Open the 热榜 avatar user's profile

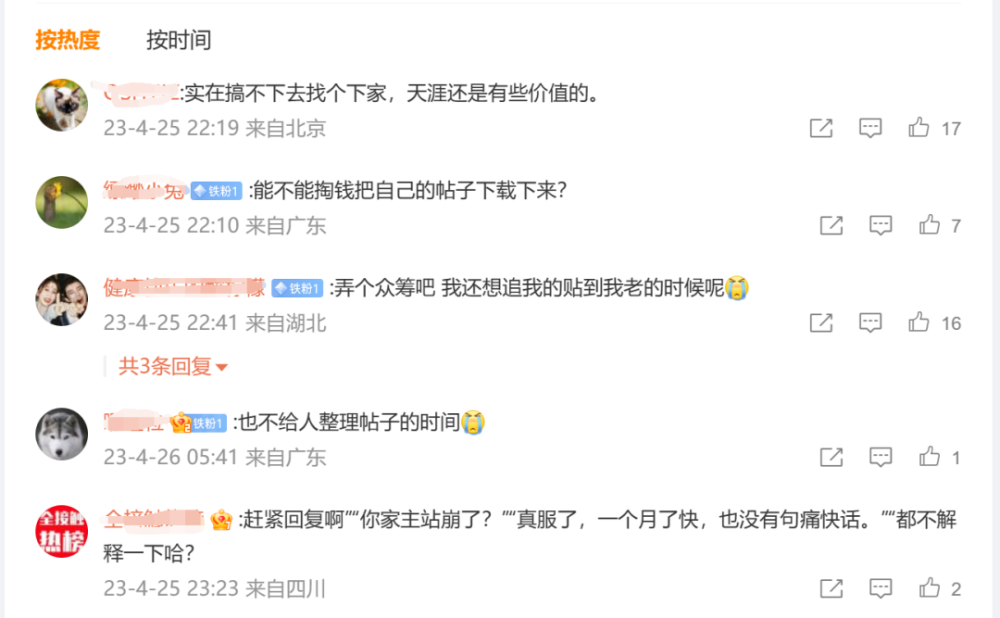[x=61, y=531]
